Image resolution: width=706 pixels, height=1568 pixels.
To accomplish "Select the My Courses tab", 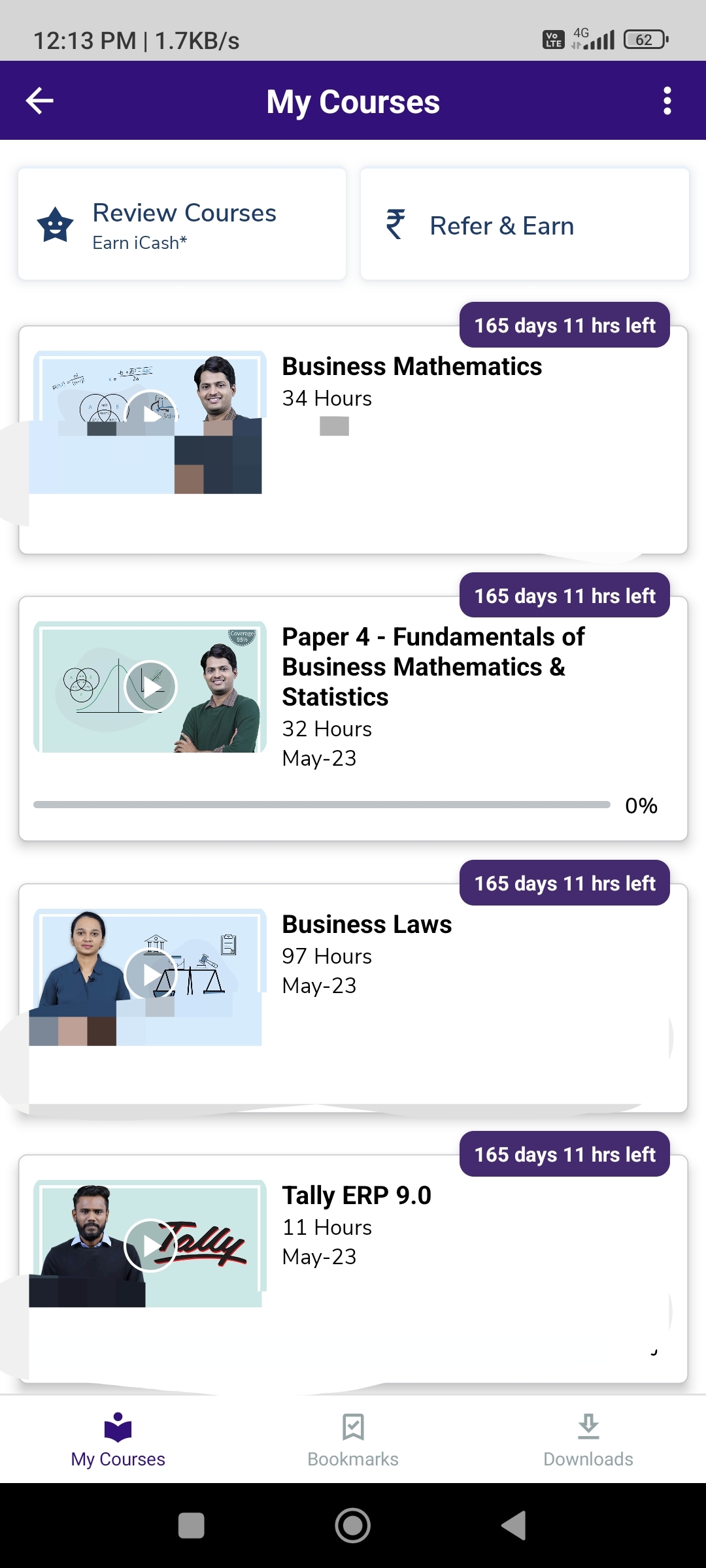I will pyautogui.click(x=118, y=1440).
